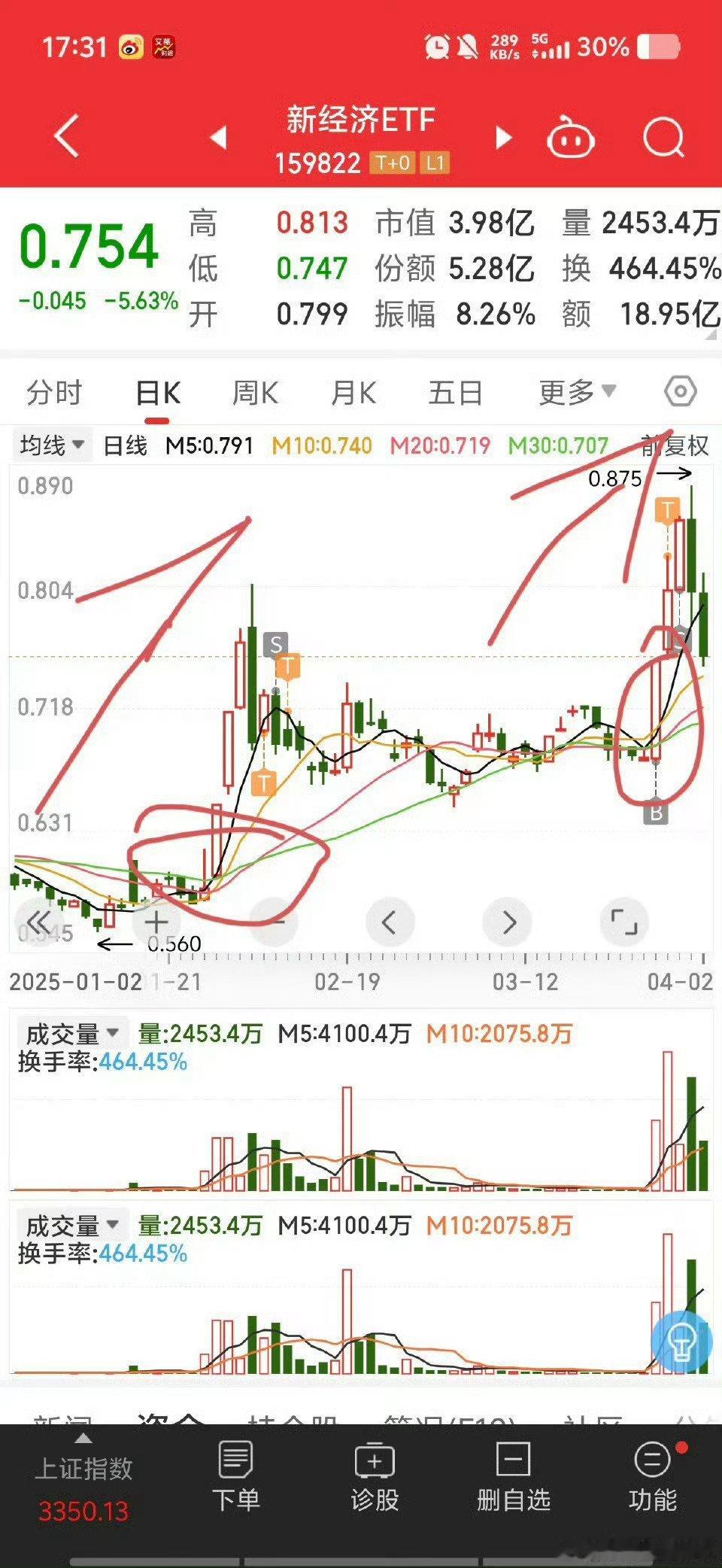The height and width of the screenshot is (1568, 722).
Task: Open the robot assistant icon
Action: tap(570, 138)
